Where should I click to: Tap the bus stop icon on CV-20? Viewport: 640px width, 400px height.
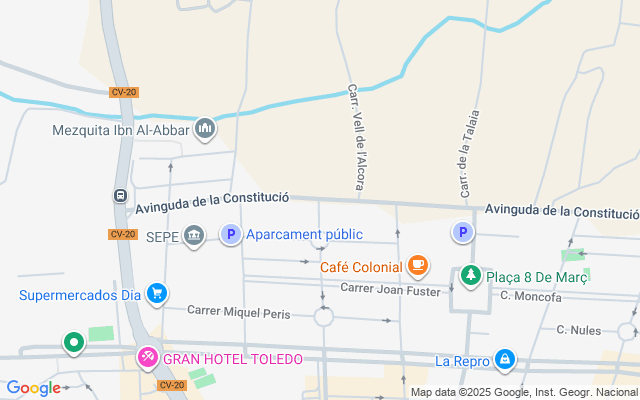120,196
